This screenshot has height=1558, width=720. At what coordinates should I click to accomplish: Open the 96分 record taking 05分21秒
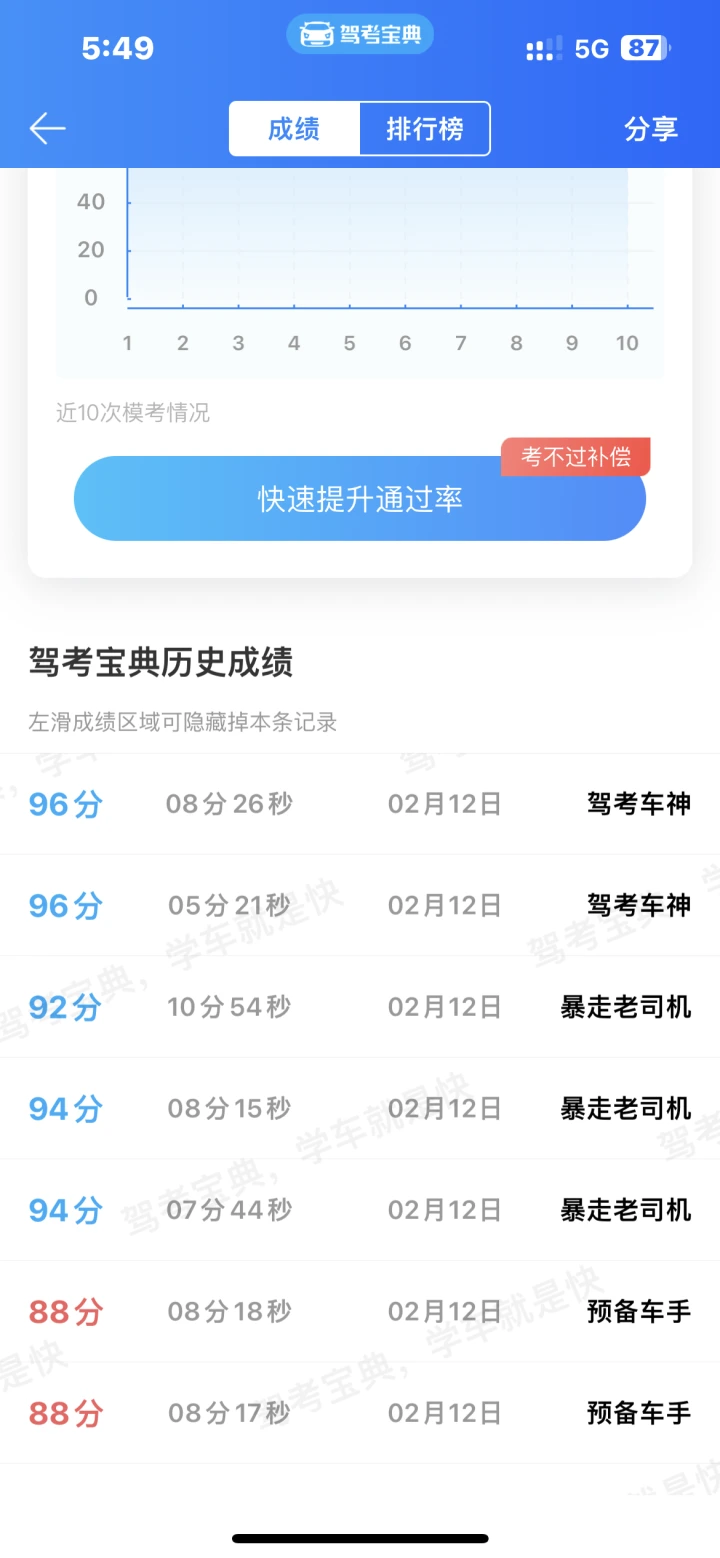[x=360, y=906]
